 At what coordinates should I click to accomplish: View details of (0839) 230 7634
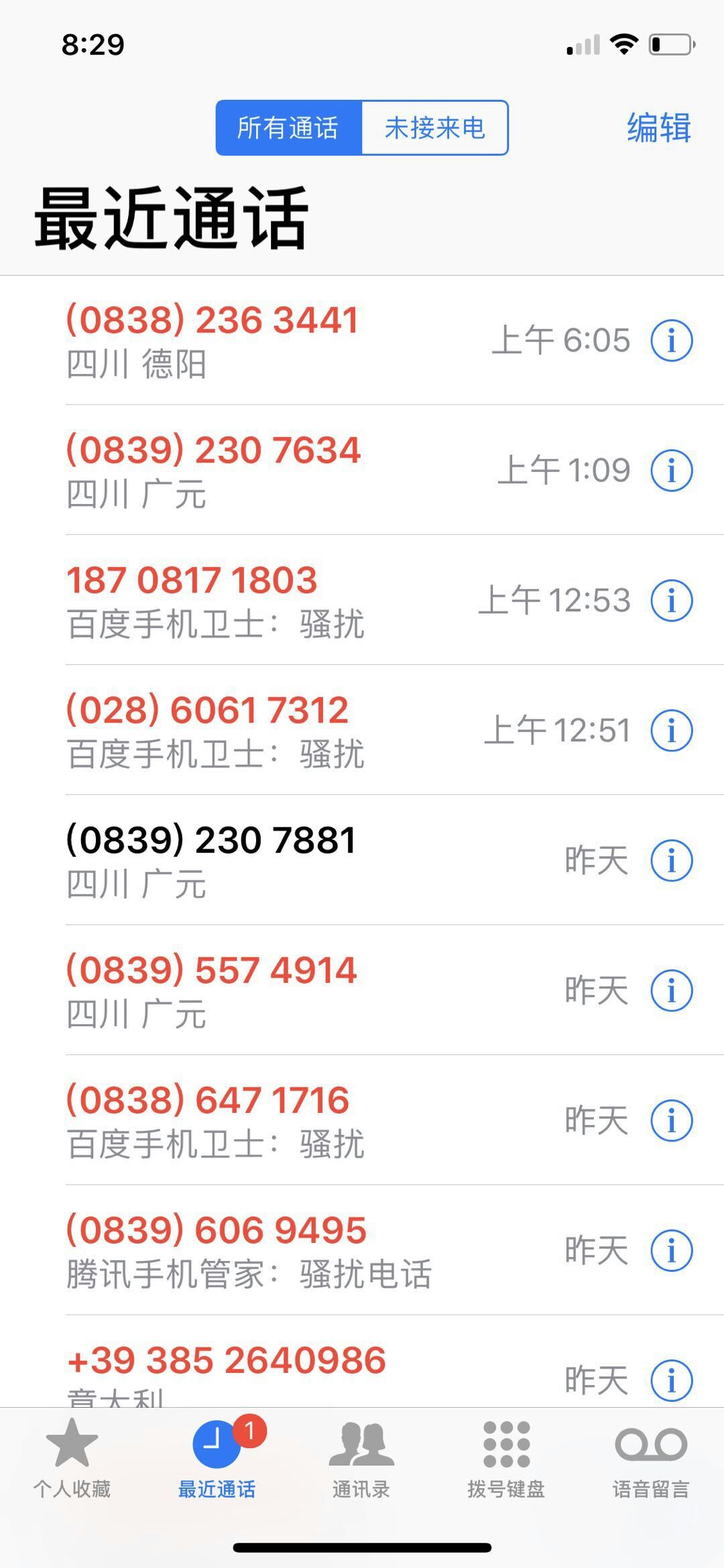671,471
